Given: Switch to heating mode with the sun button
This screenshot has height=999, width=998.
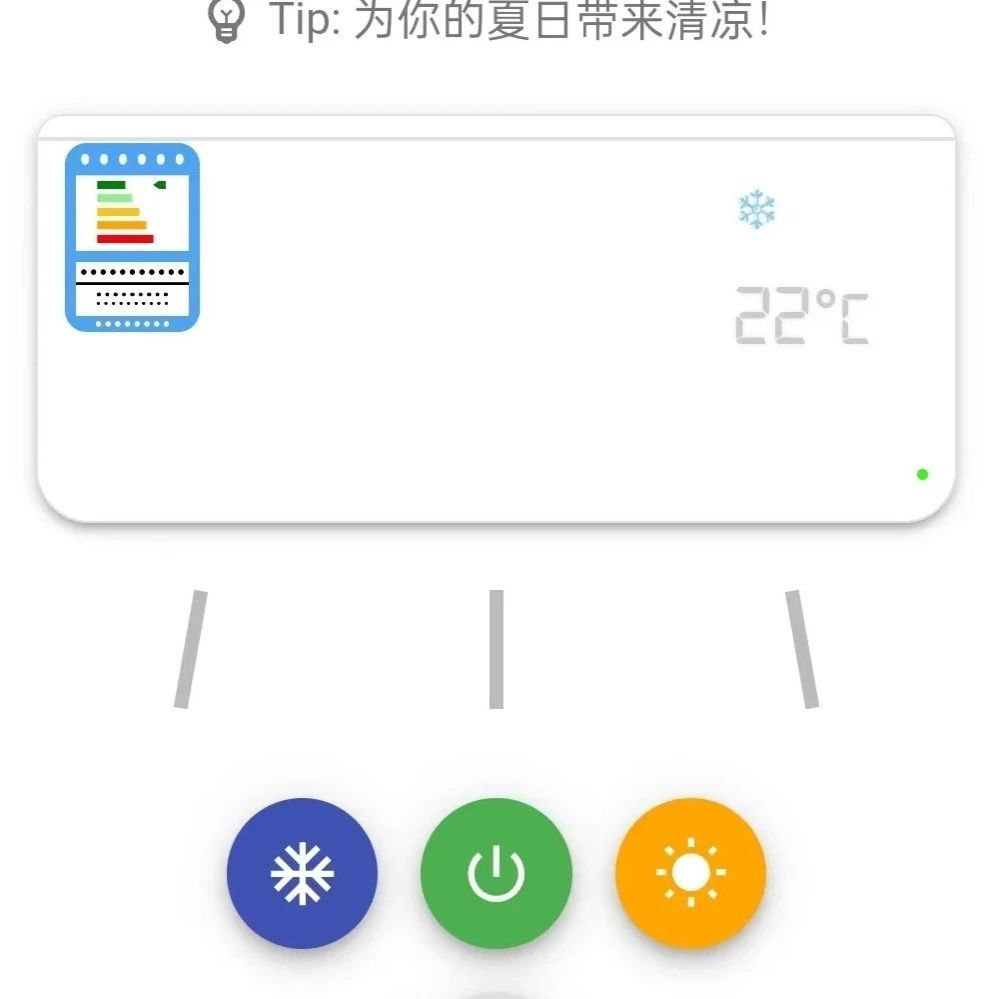Looking at the screenshot, I should click(x=690, y=873).
